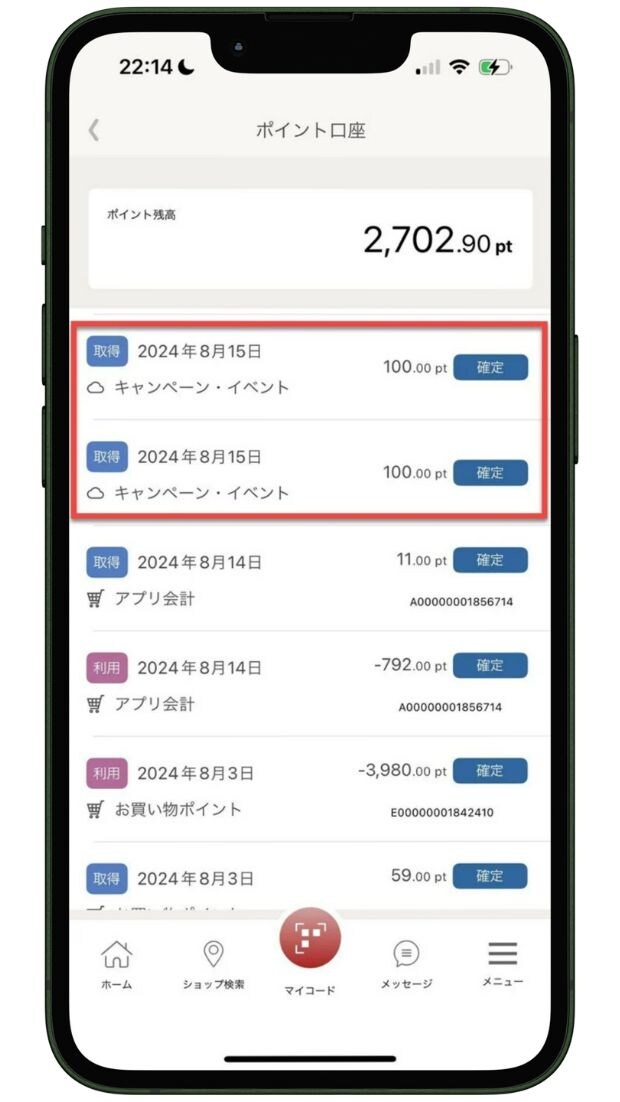The image size is (620, 1102).
Task: Open the ショップ検索 tab
Action: (214, 963)
